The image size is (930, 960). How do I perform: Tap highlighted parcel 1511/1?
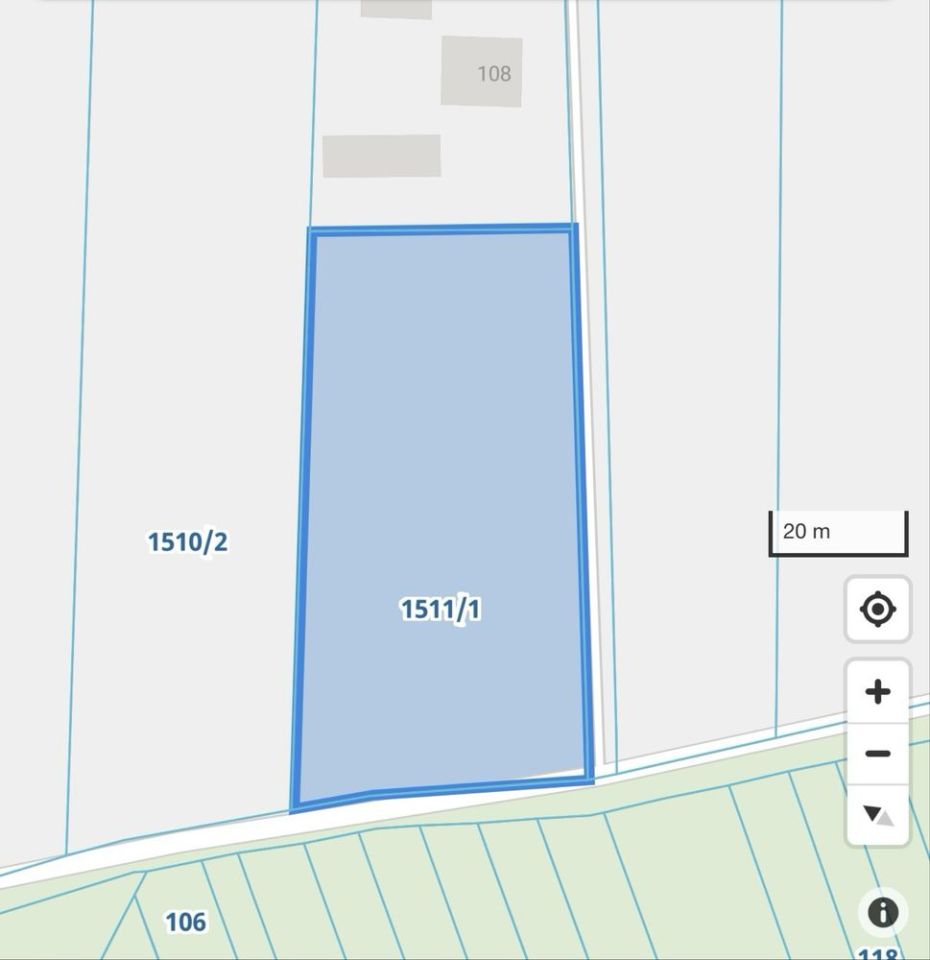440,608
